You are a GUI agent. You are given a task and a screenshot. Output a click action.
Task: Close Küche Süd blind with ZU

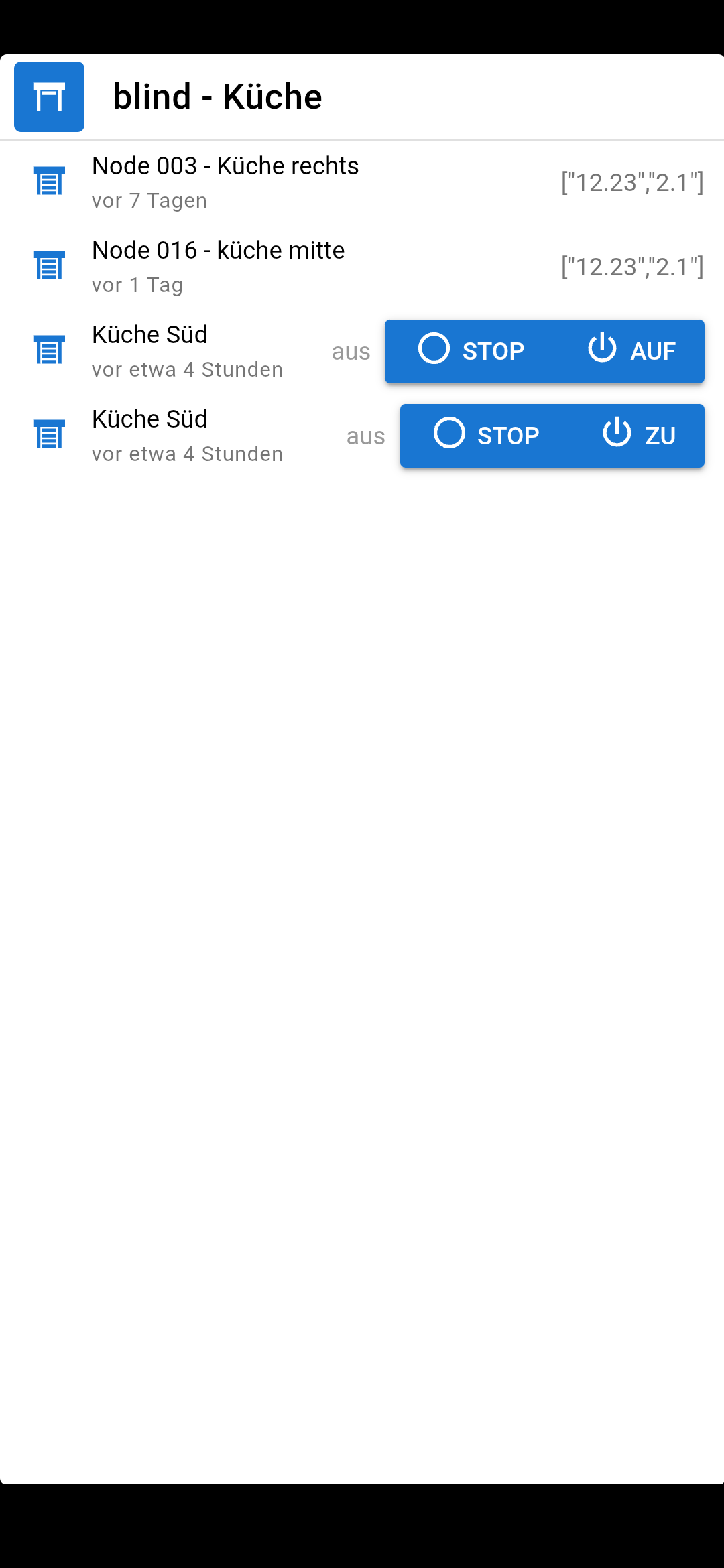[638, 436]
